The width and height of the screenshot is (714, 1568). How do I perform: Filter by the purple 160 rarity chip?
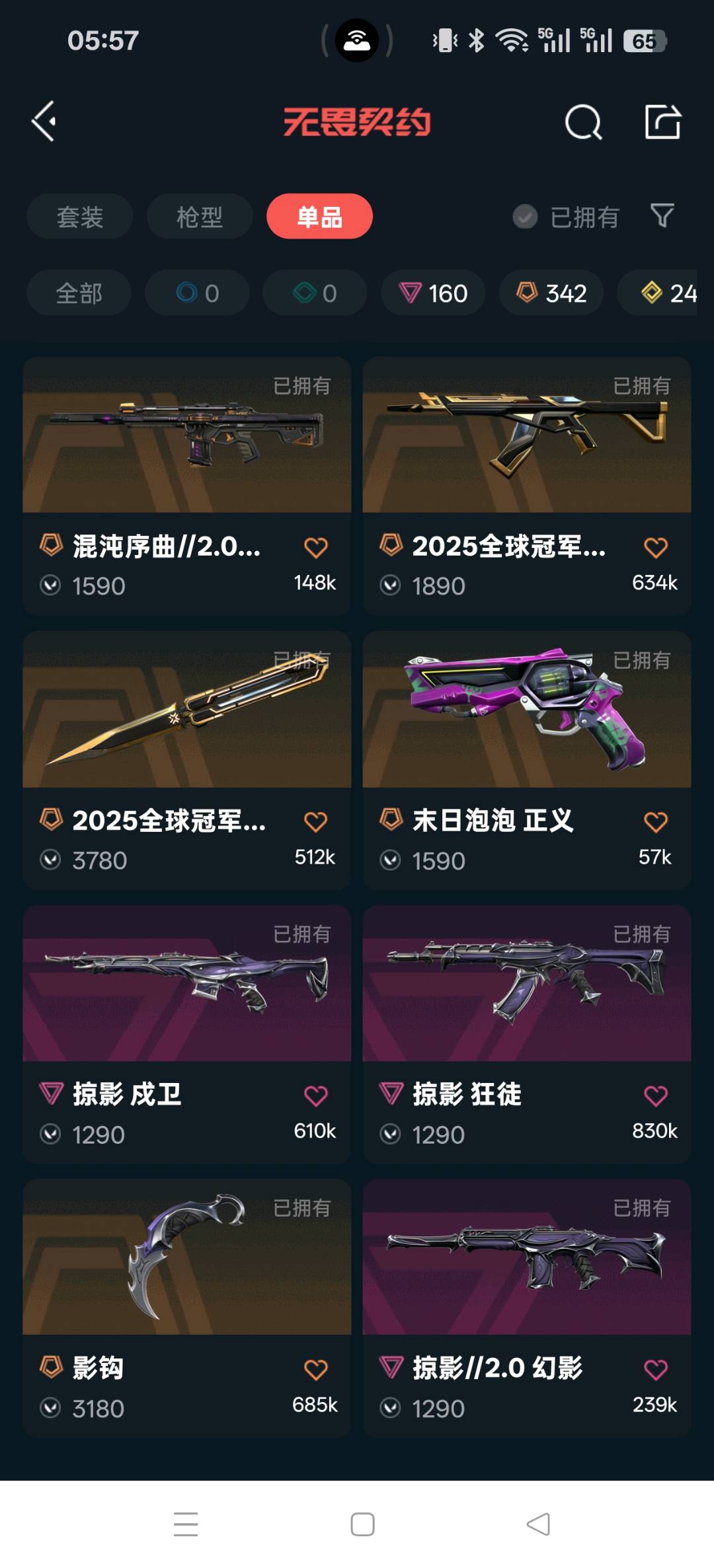point(433,293)
